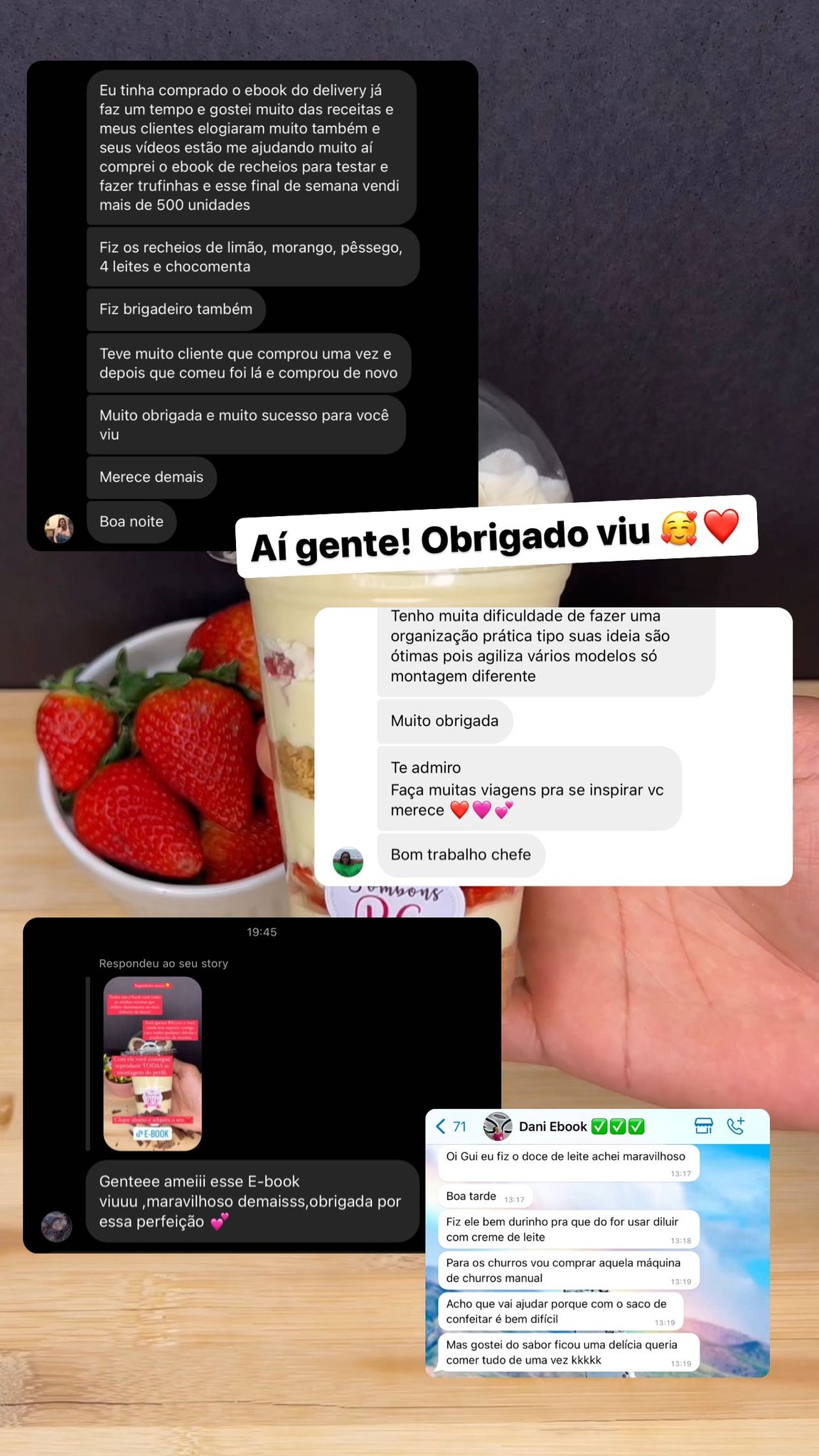Tap a green checkmark emoji next to Dani Ebook
This screenshot has width=819, height=1456.
[601, 1126]
